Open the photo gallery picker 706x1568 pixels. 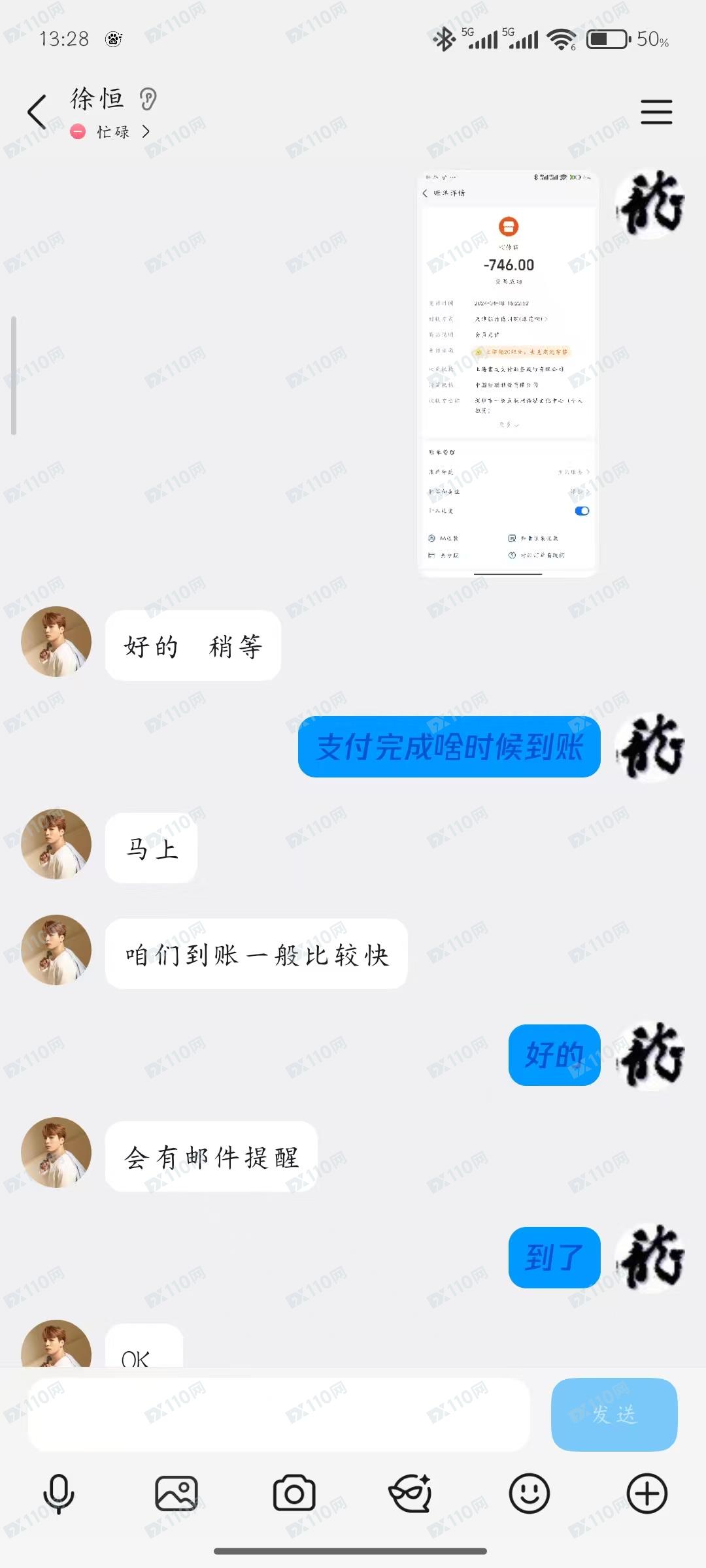(x=176, y=1494)
